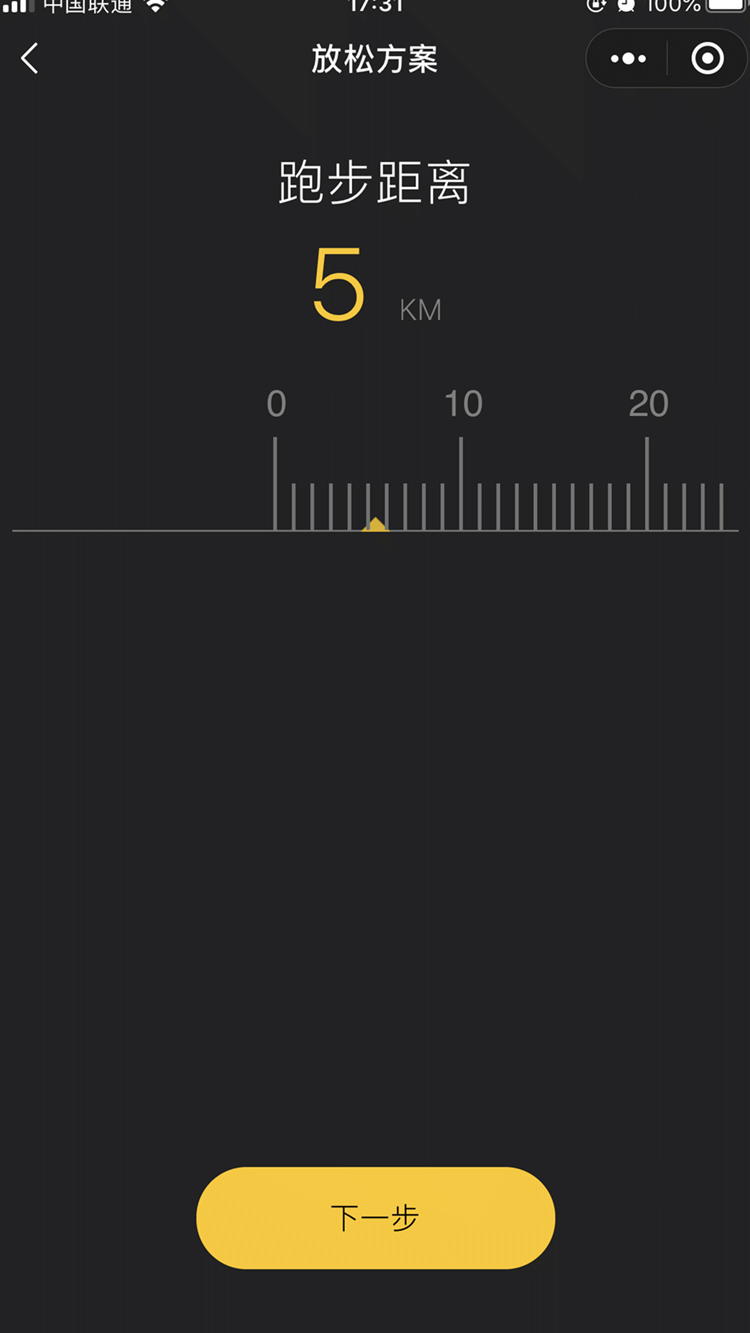Open the mini program more-options menu
Image resolution: width=750 pixels, height=1333 pixels.
point(628,59)
